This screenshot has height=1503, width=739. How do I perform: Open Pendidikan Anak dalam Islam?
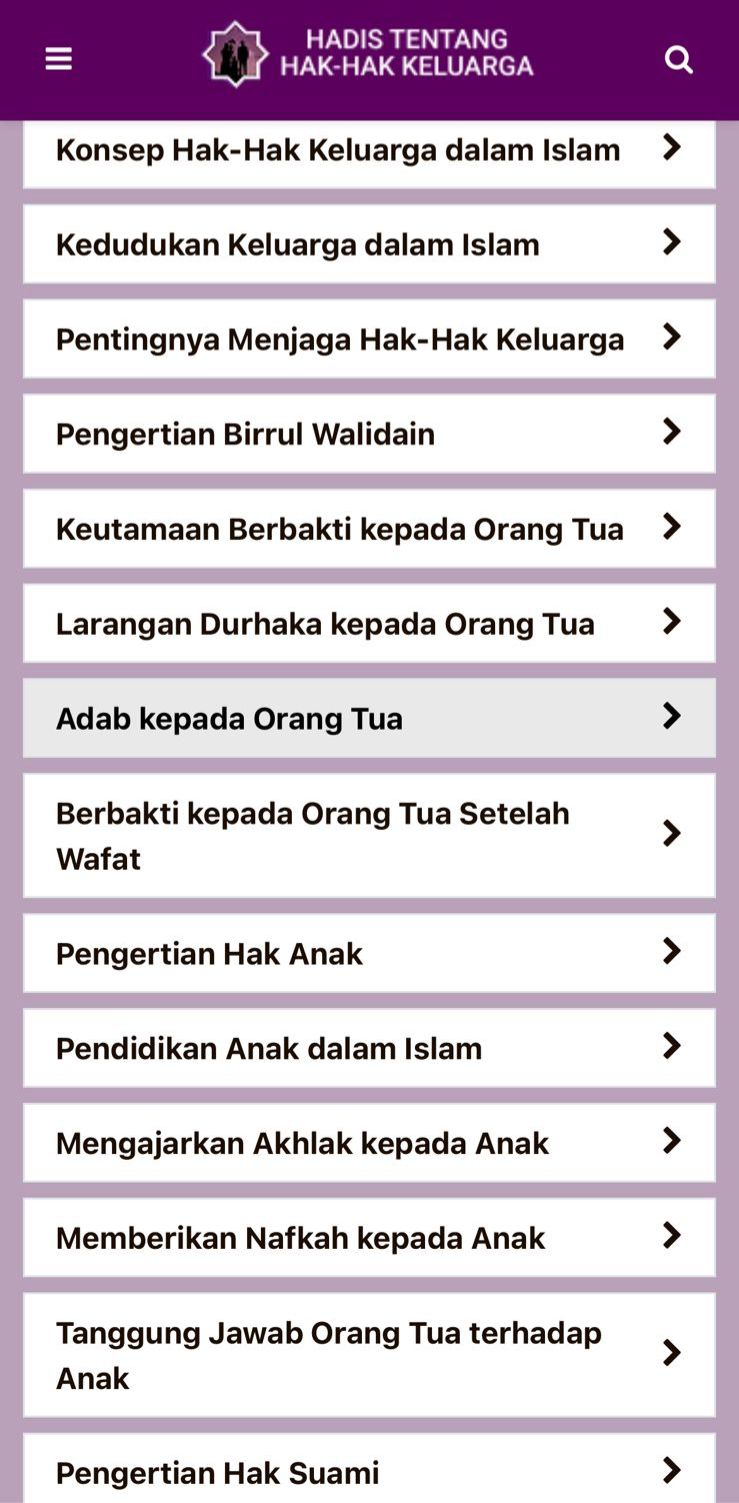(x=369, y=1048)
